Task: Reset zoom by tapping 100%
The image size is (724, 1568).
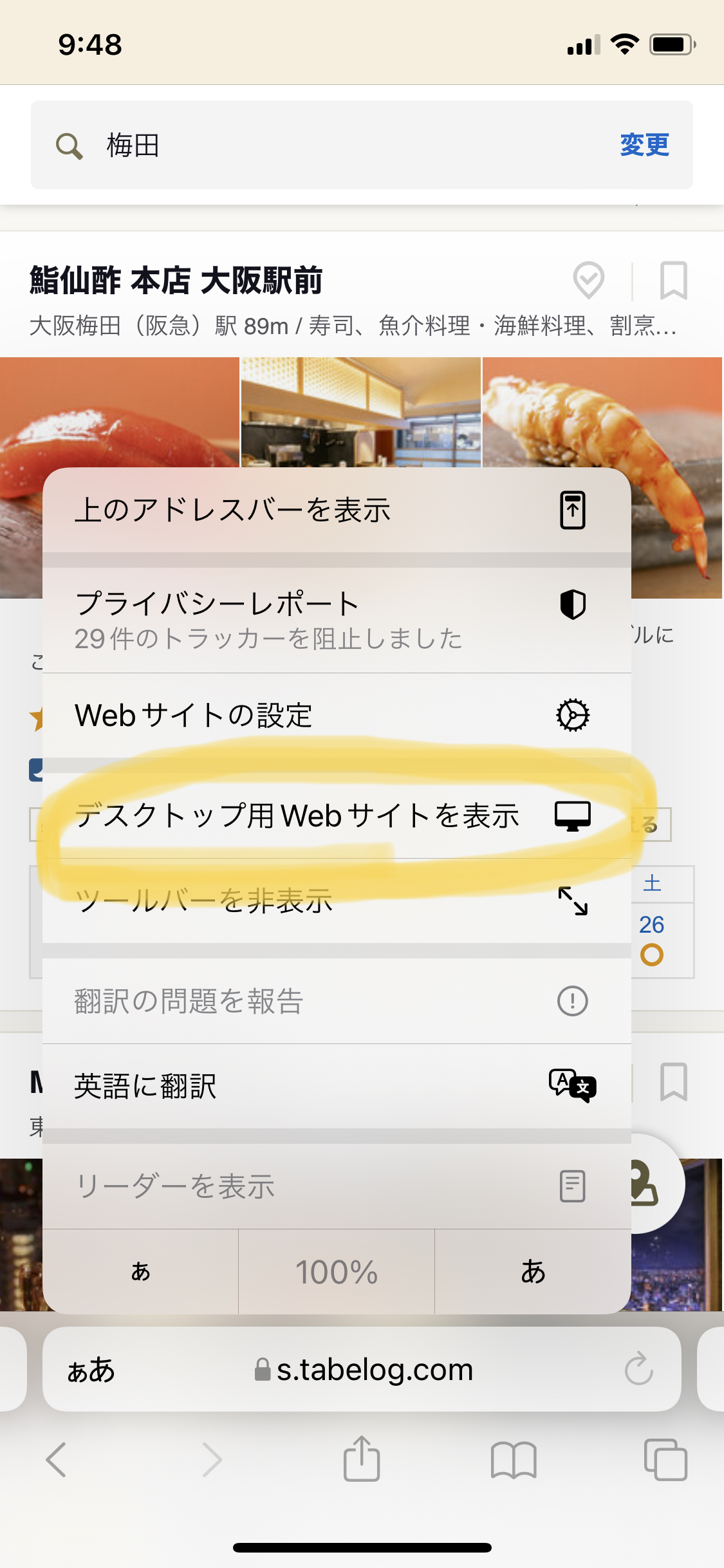Action: coord(337,1271)
